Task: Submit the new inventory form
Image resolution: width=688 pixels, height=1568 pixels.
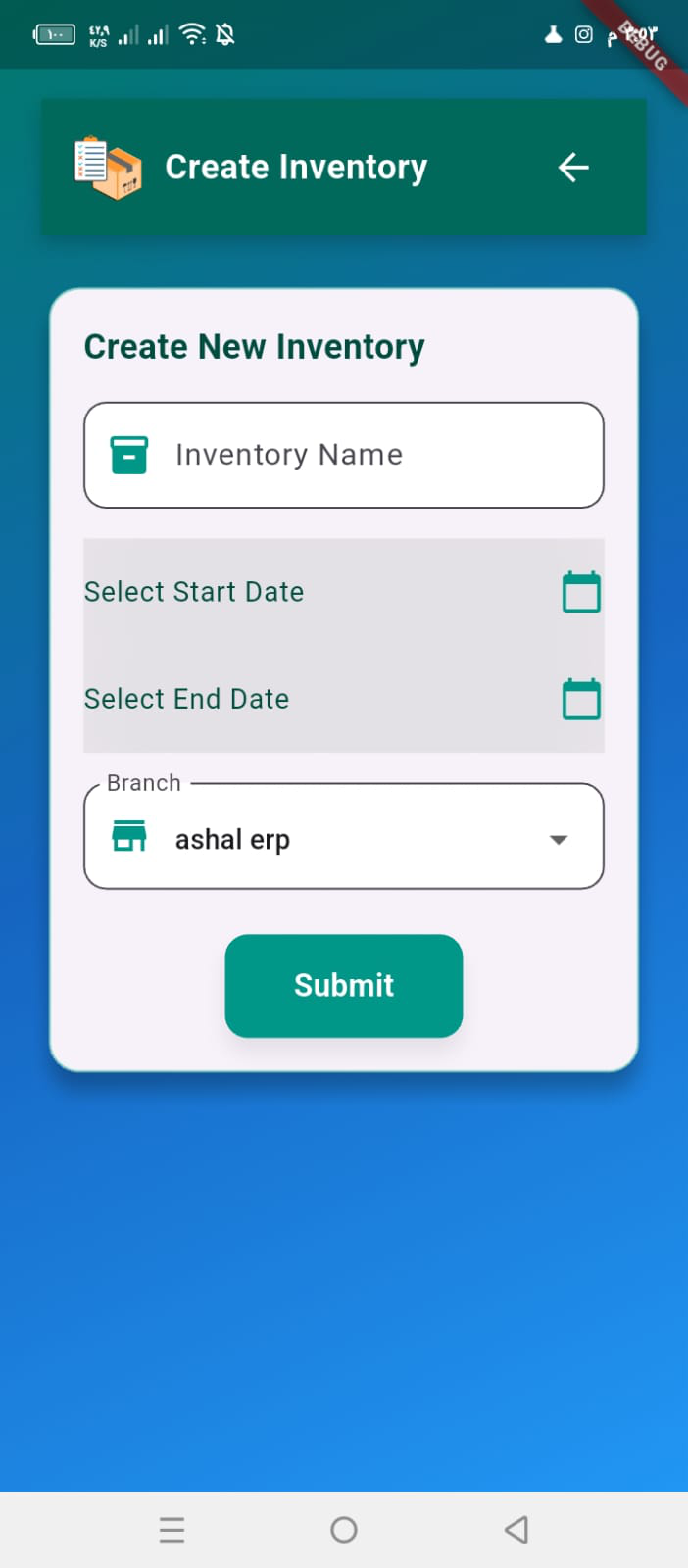Action: 343,985
